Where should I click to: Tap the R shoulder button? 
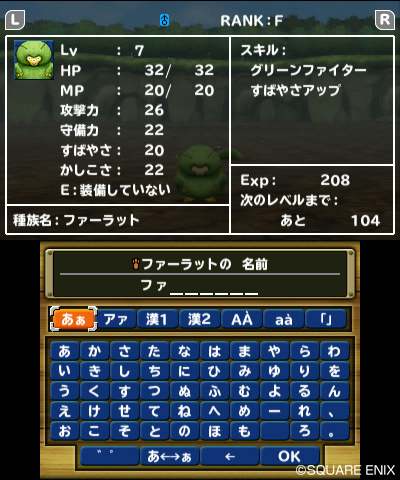tap(385, 20)
